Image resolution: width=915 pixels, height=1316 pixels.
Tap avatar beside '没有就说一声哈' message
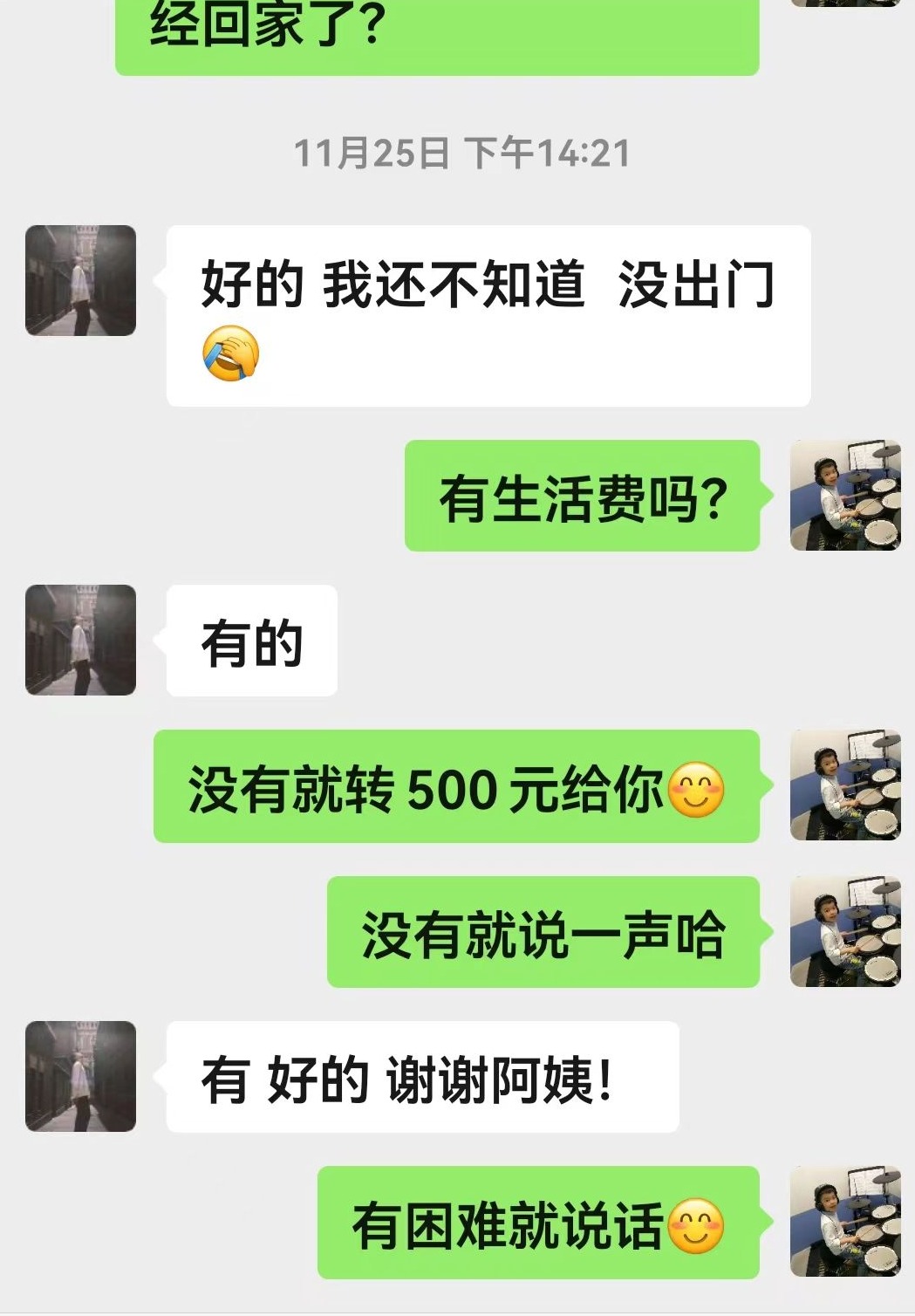(844, 932)
